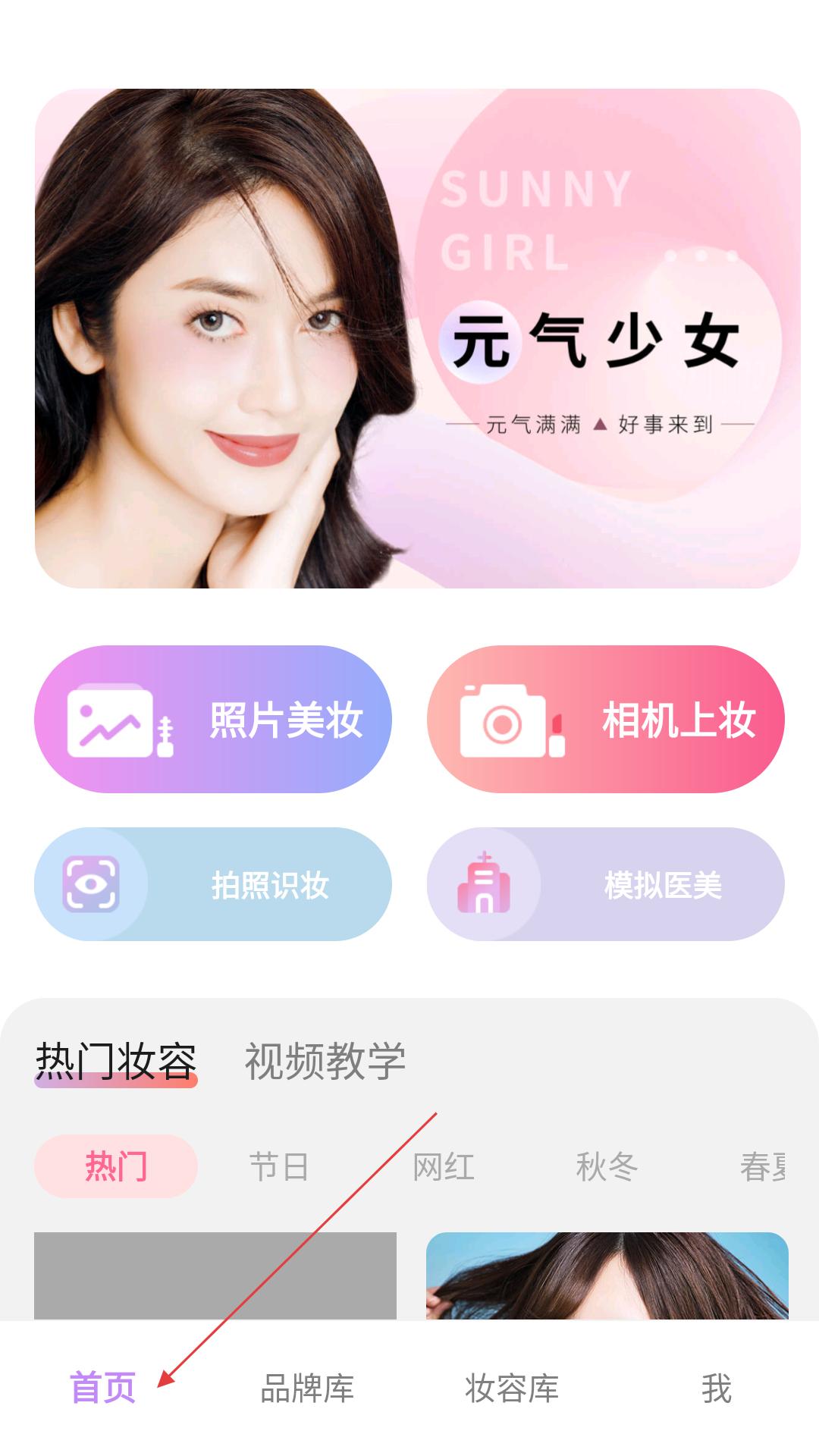Open 拍照识妆 makeup recognition
The height and width of the screenshot is (1456, 819).
(x=213, y=884)
